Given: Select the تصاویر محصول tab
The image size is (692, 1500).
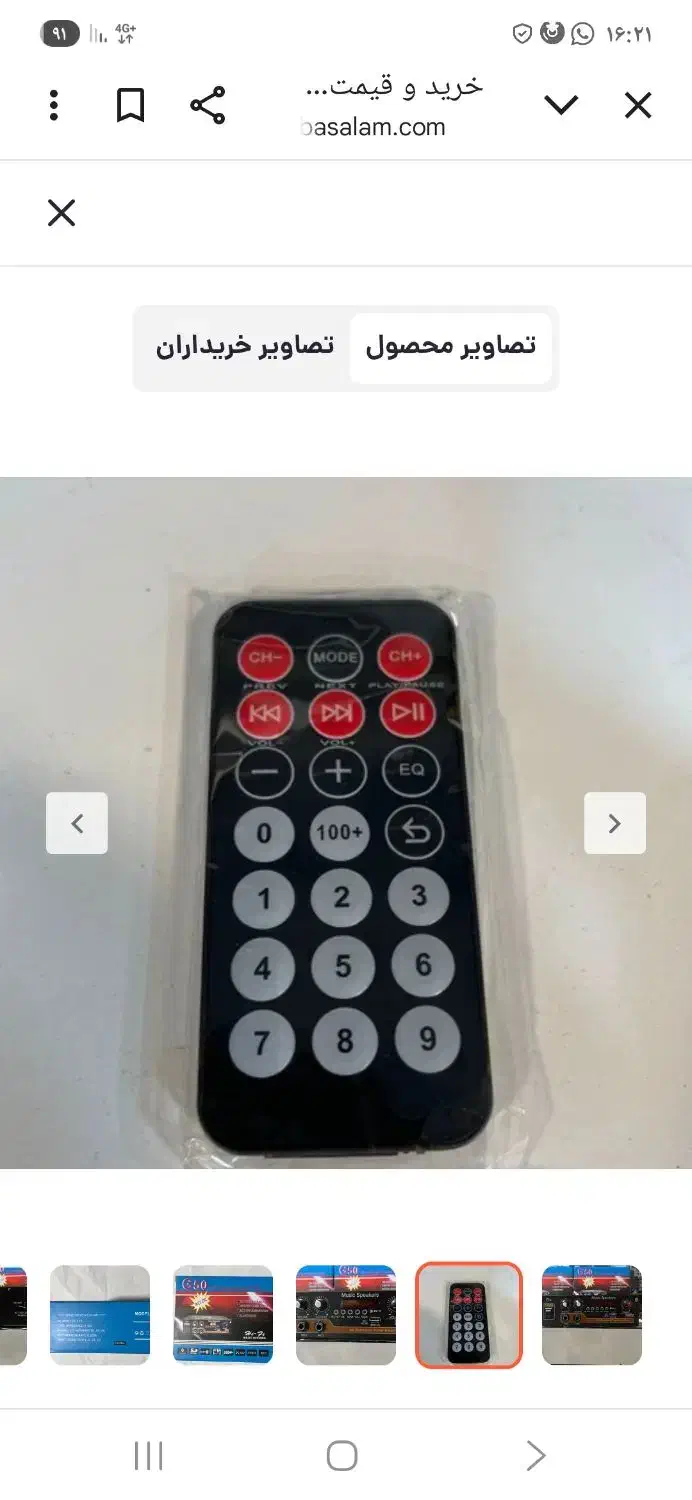Looking at the screenshot, I should (450, 347).
